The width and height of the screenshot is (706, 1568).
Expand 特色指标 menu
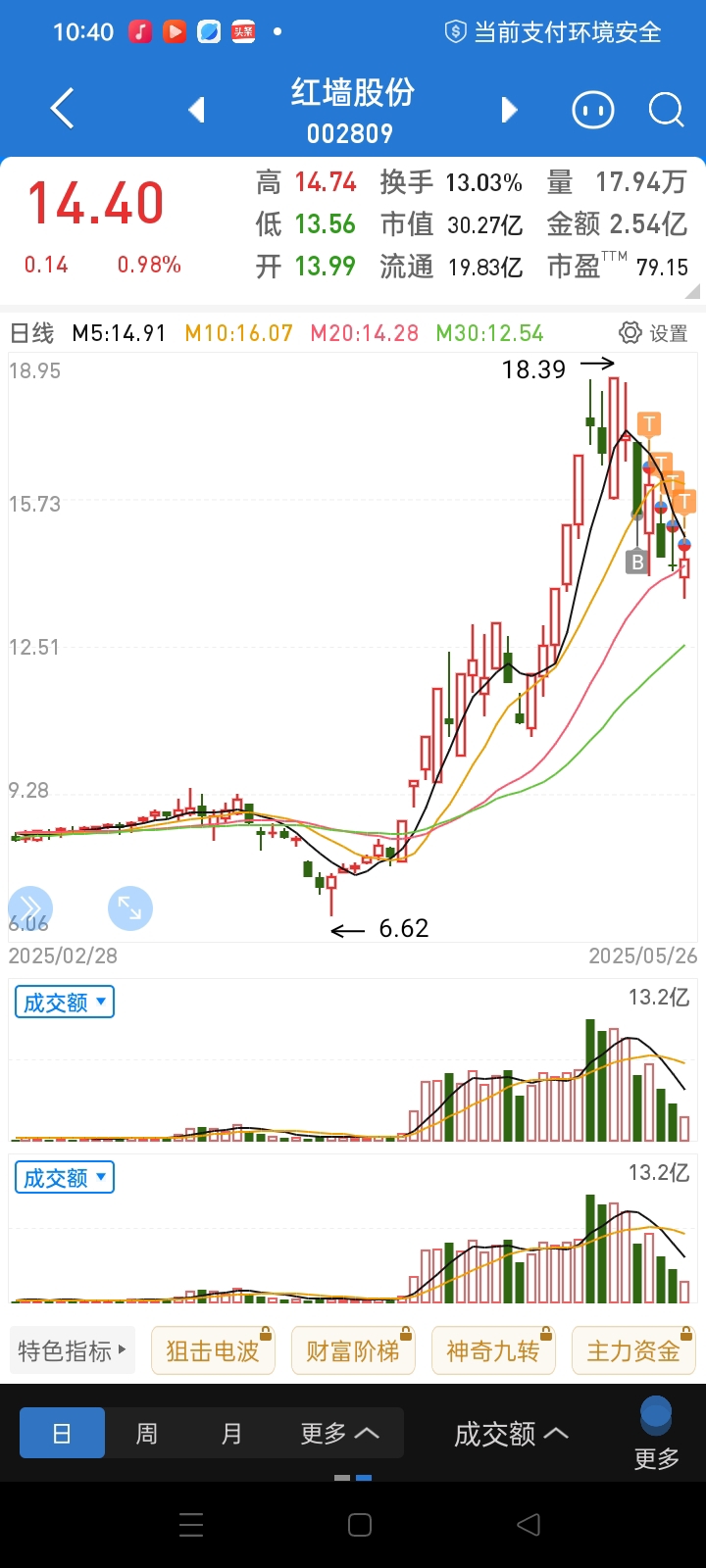pyautogui.click(x=73, y=1351)
